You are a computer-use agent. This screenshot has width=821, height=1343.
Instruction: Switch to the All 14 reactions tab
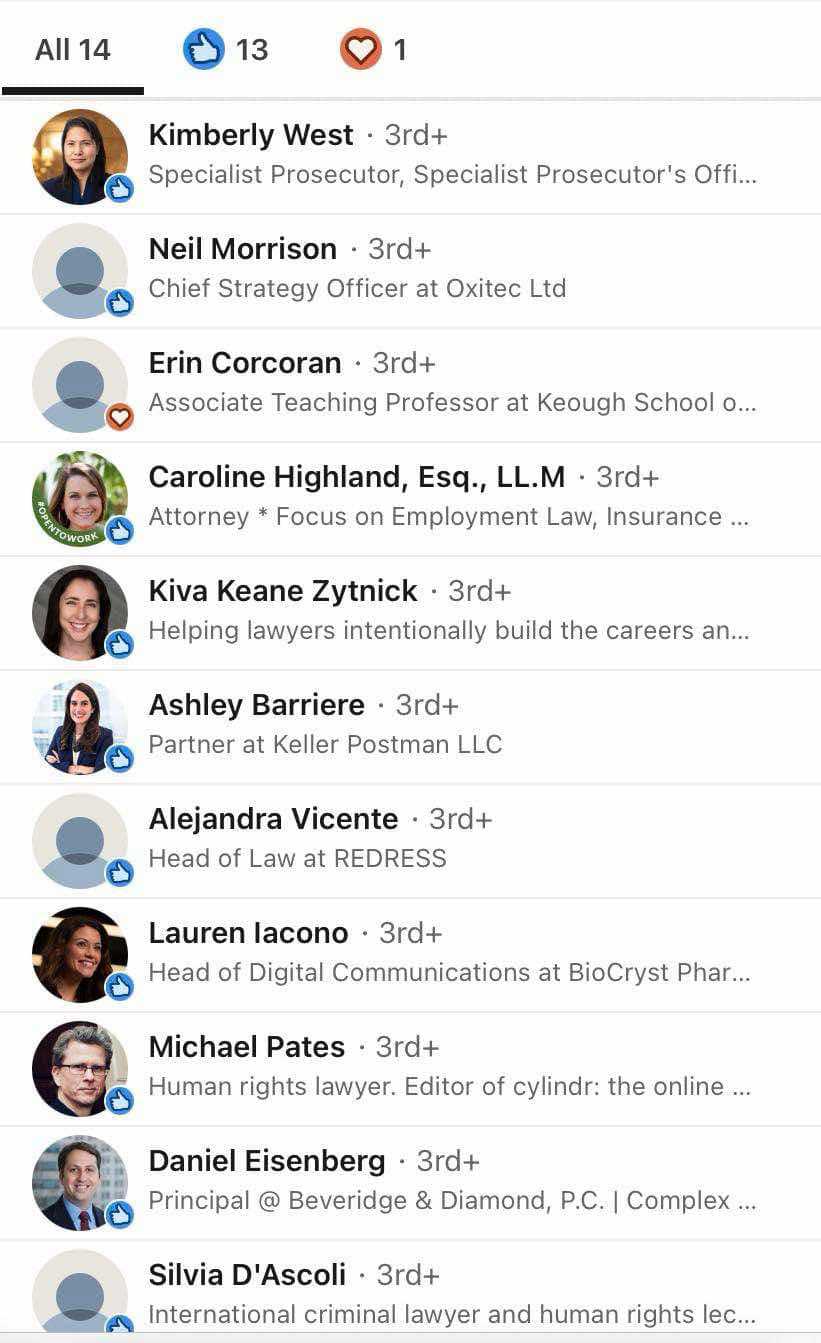(x=72, y=50)
